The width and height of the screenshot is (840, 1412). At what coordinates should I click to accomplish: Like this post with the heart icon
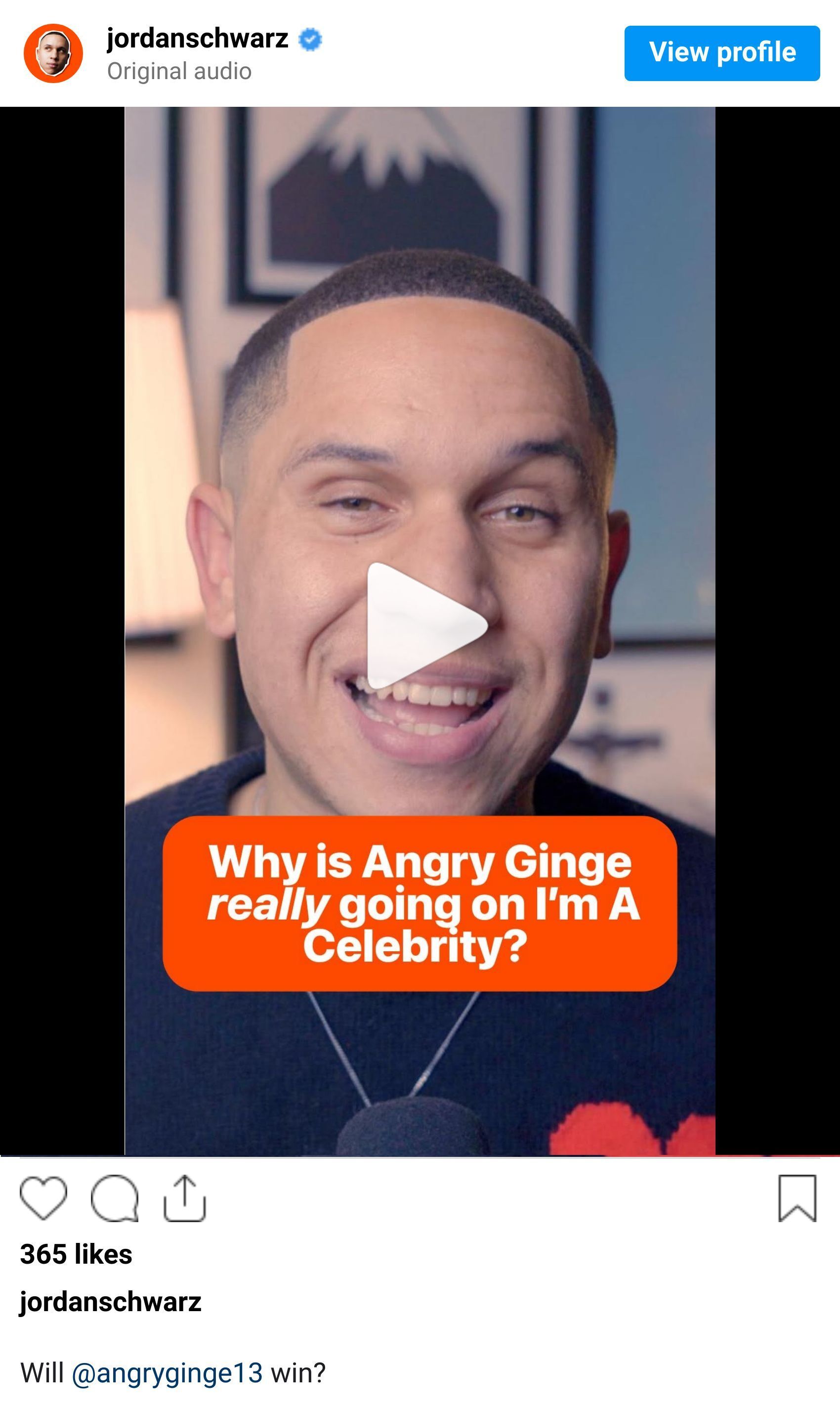[43, 1197]
